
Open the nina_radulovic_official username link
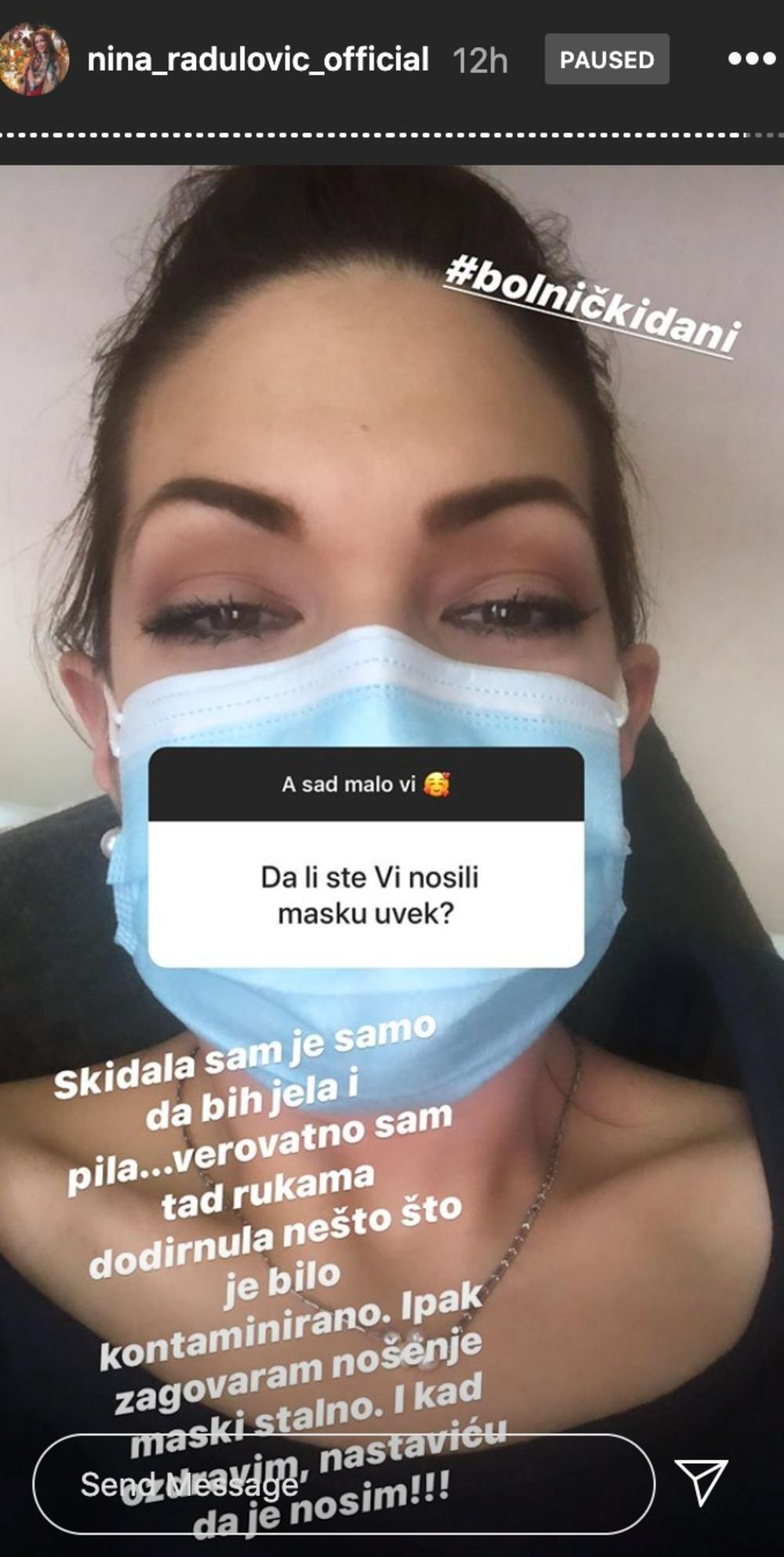click(x=258, y=60)
